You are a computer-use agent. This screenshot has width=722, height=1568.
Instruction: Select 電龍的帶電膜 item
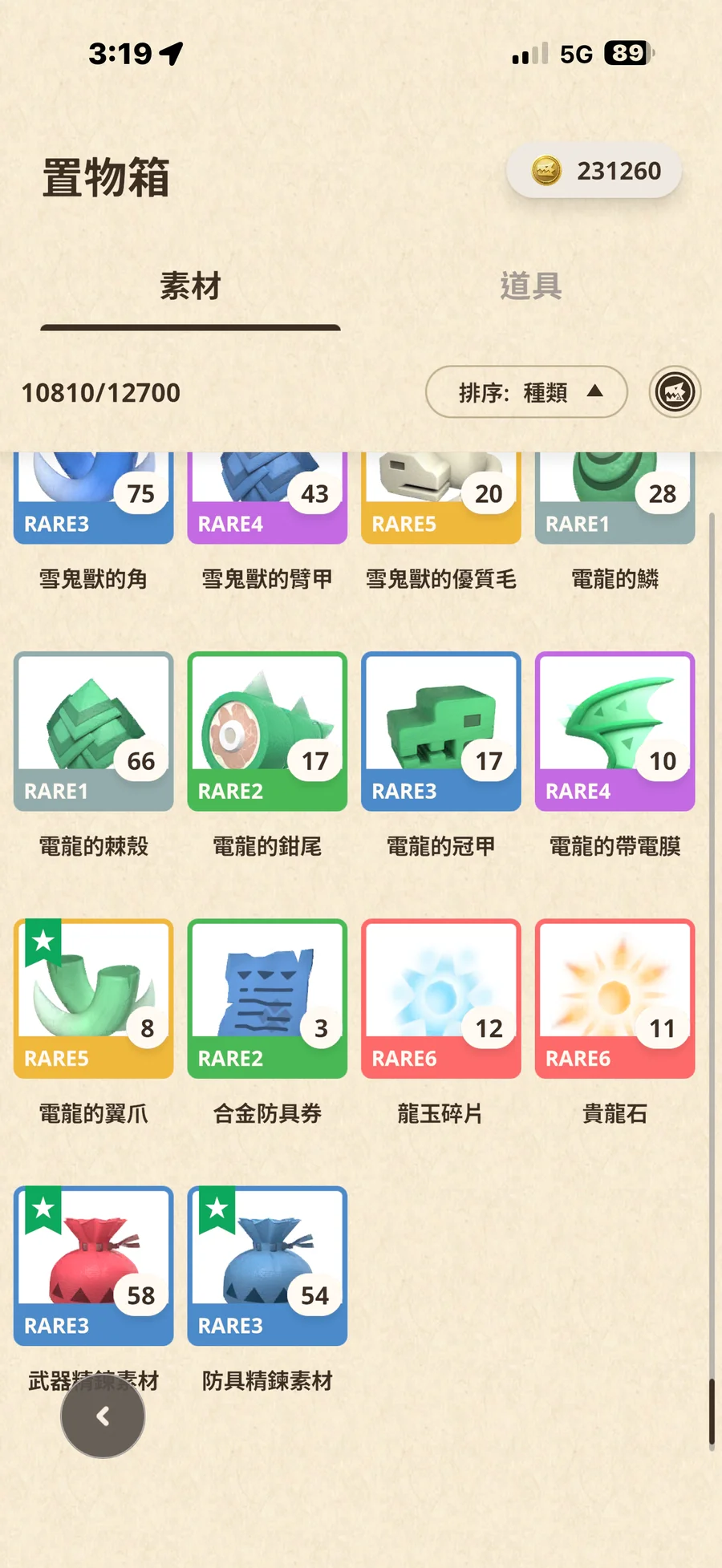(615, 731)
